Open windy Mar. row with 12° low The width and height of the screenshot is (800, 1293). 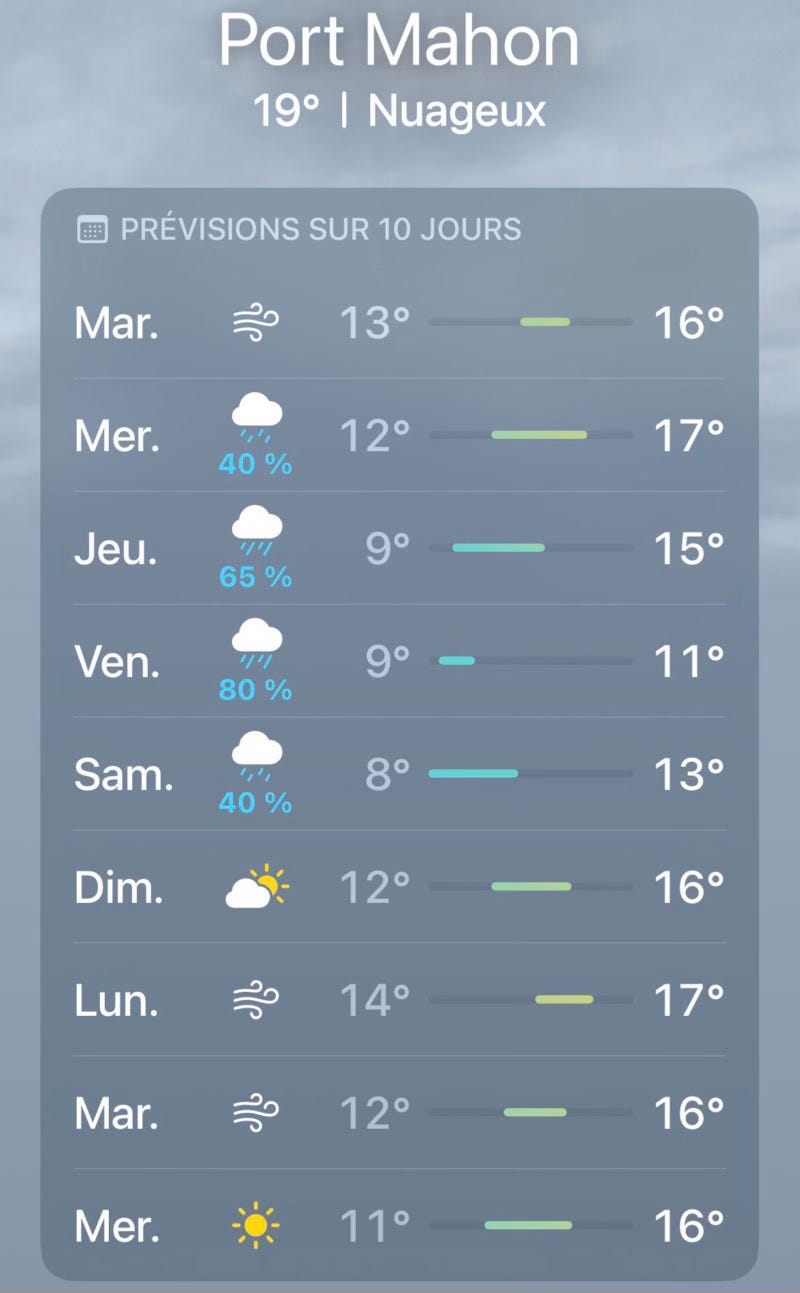click(x=398, y=1112)
